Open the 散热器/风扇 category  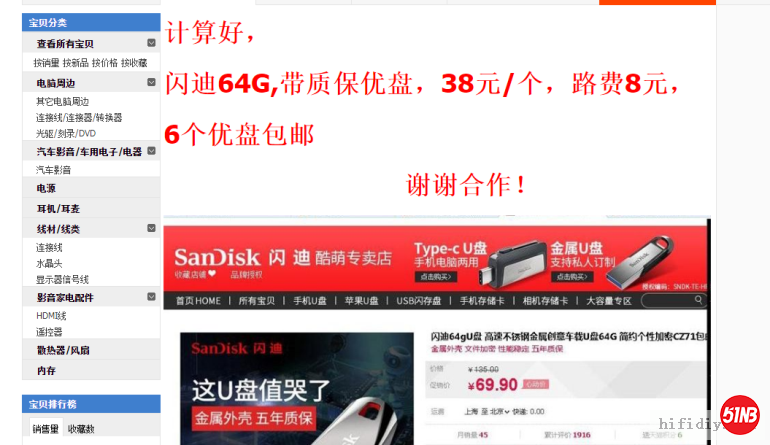(63, 351)
